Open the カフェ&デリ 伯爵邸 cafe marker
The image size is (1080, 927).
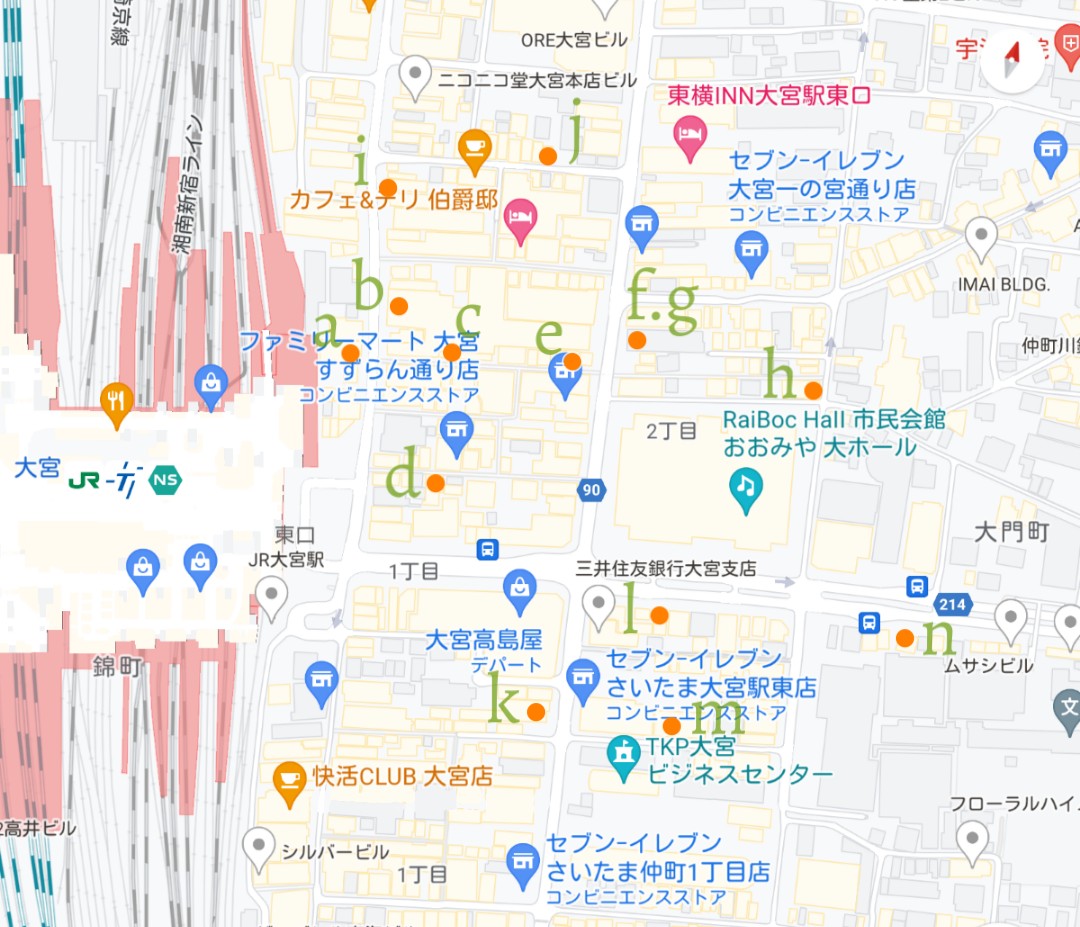[x=475, y=146]
